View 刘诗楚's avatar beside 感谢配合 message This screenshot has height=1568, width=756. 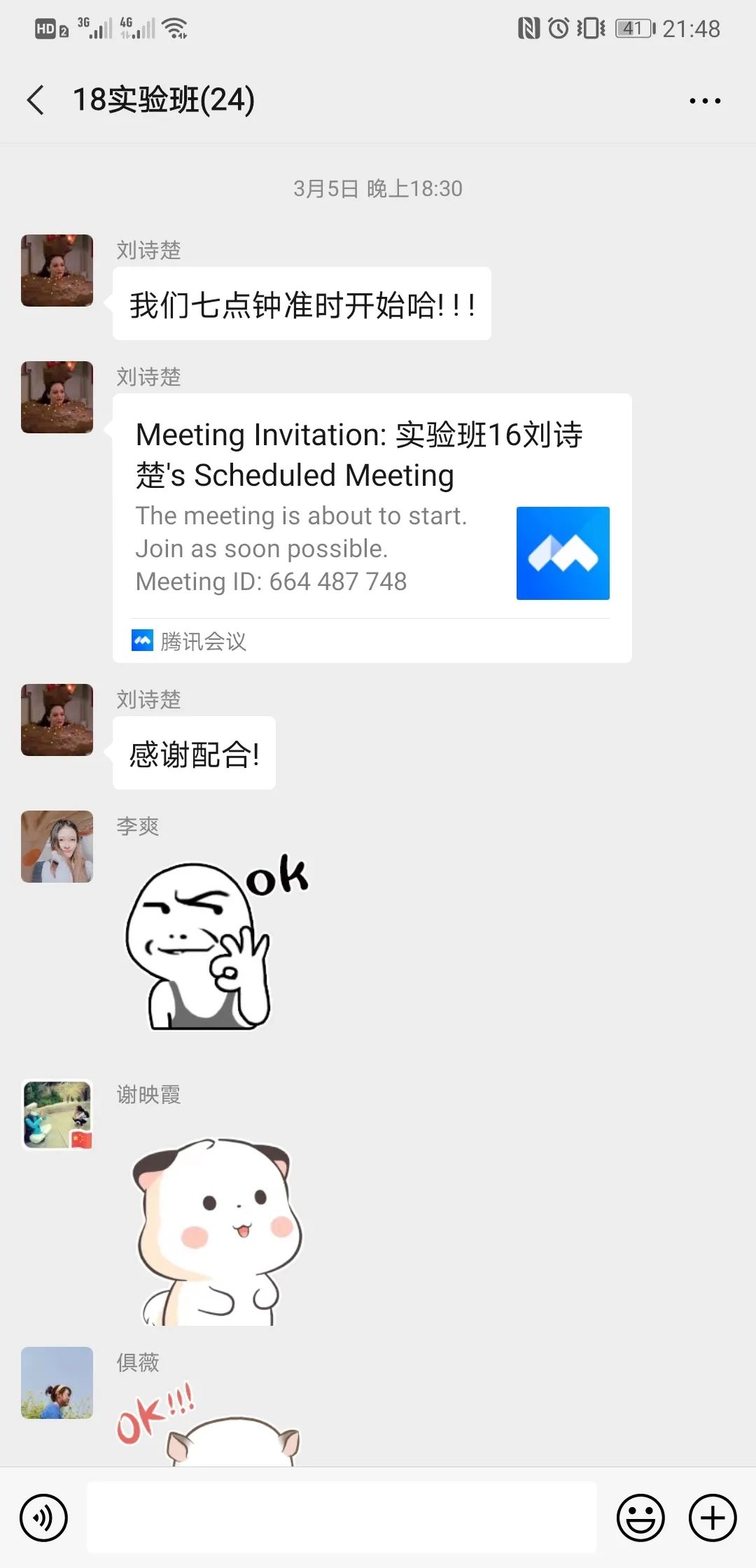[x=57, y=720]
